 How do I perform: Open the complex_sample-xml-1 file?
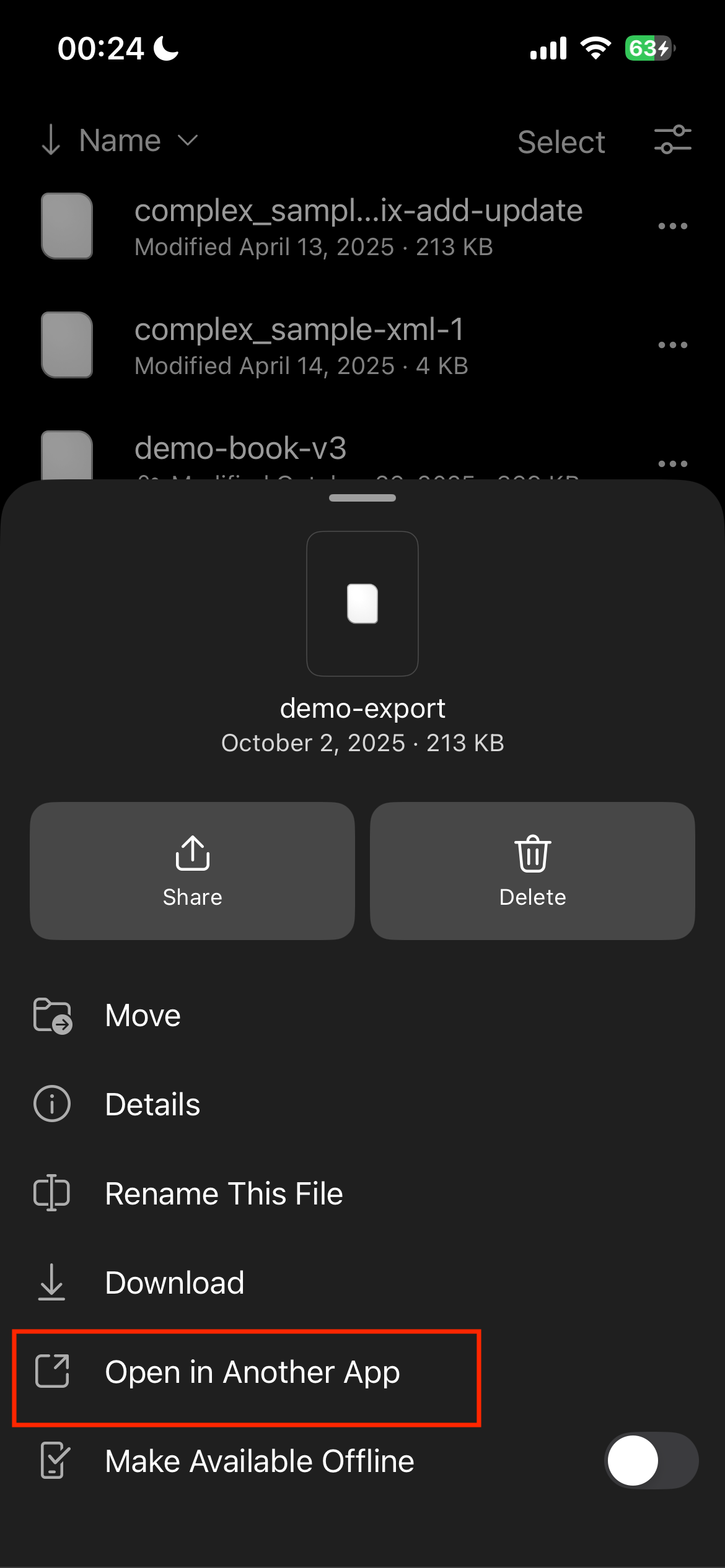[x=299, y=345]
